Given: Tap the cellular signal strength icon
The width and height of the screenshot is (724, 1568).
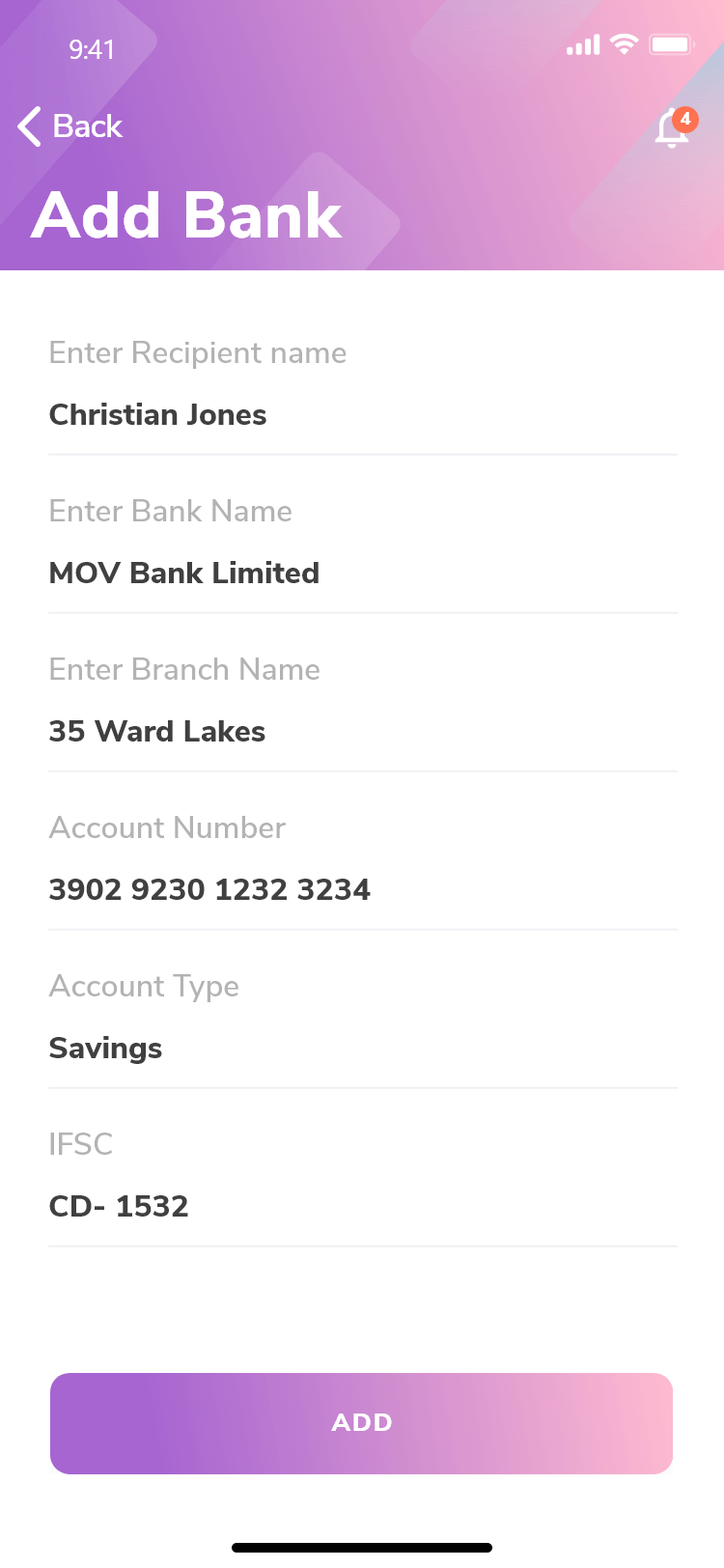Looking at the screenshot, I should [x=582, y=44].
